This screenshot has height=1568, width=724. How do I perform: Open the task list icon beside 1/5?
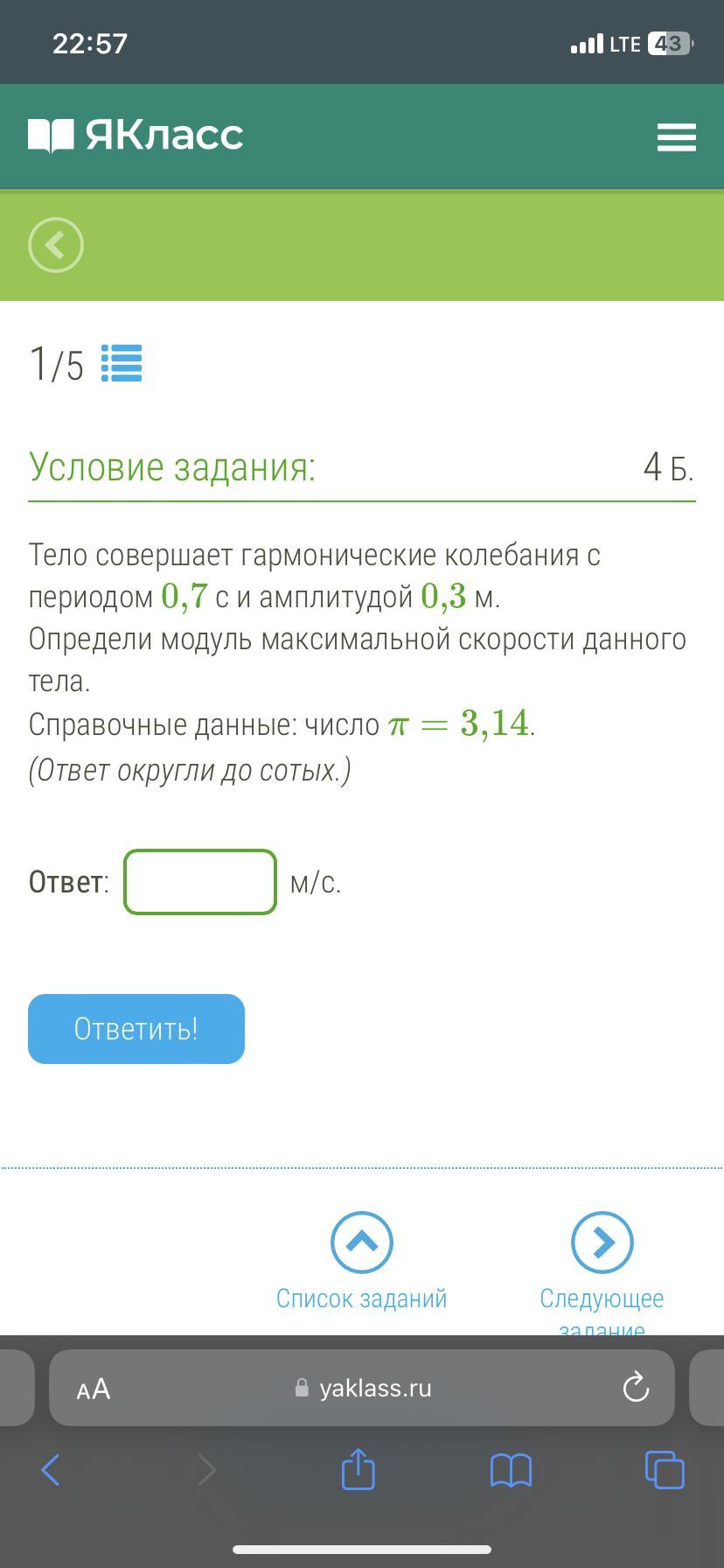click(122, 364)
